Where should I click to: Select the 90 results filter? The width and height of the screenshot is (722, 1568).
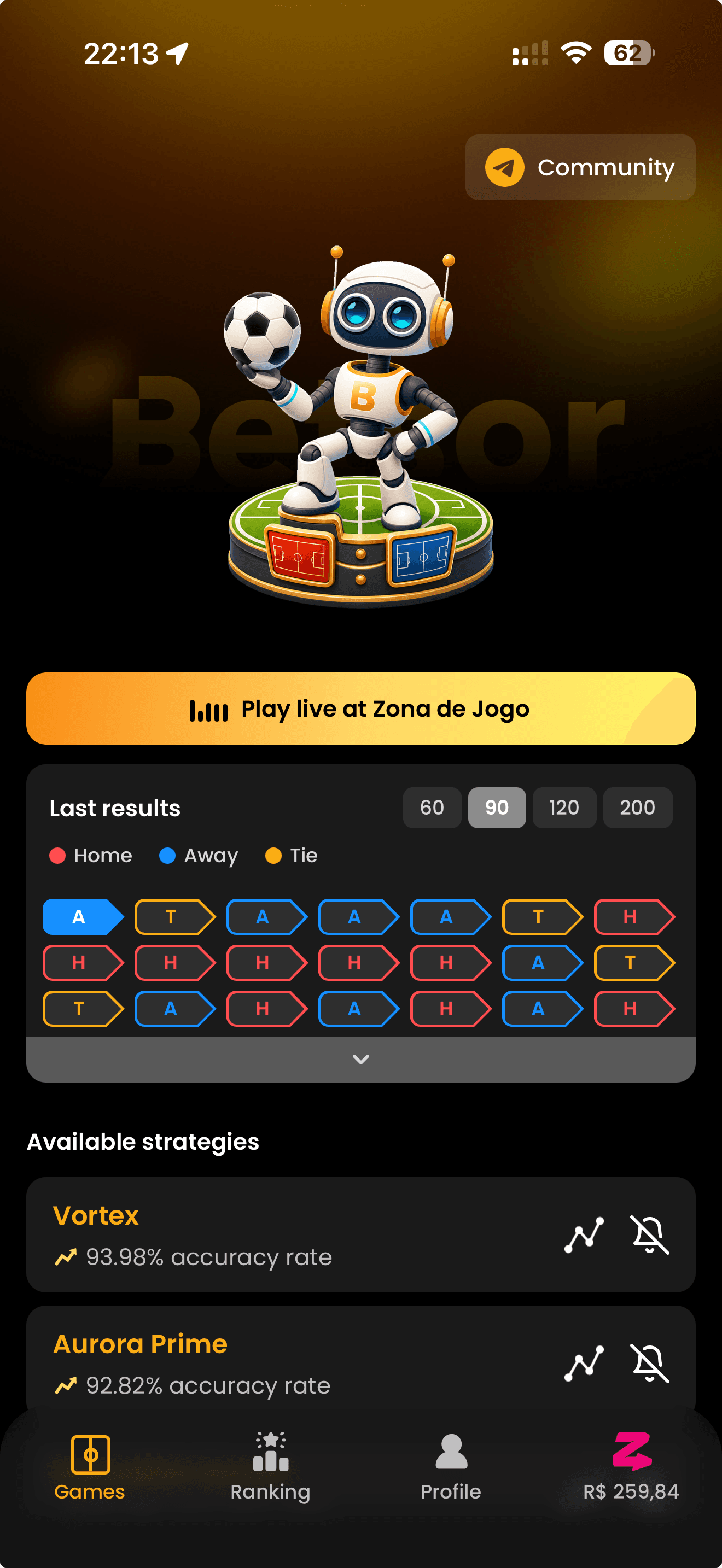(497, 808)
